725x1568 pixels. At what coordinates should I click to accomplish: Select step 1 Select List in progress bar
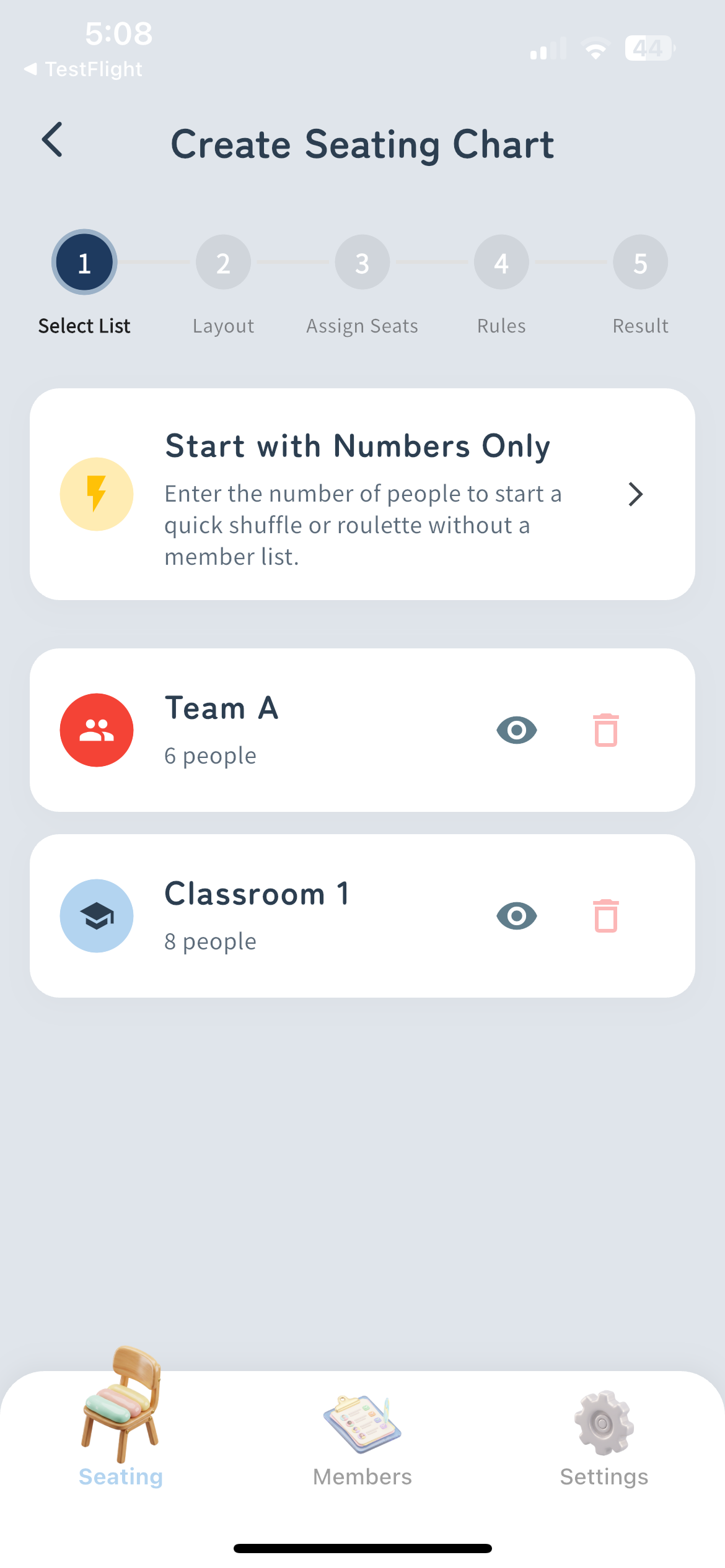[84, 262]
